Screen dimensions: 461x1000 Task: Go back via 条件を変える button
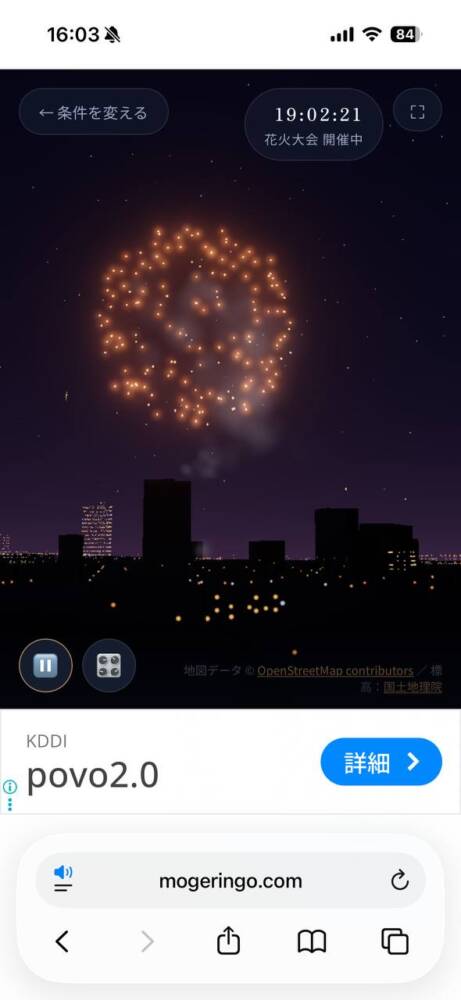pos(93,112)
